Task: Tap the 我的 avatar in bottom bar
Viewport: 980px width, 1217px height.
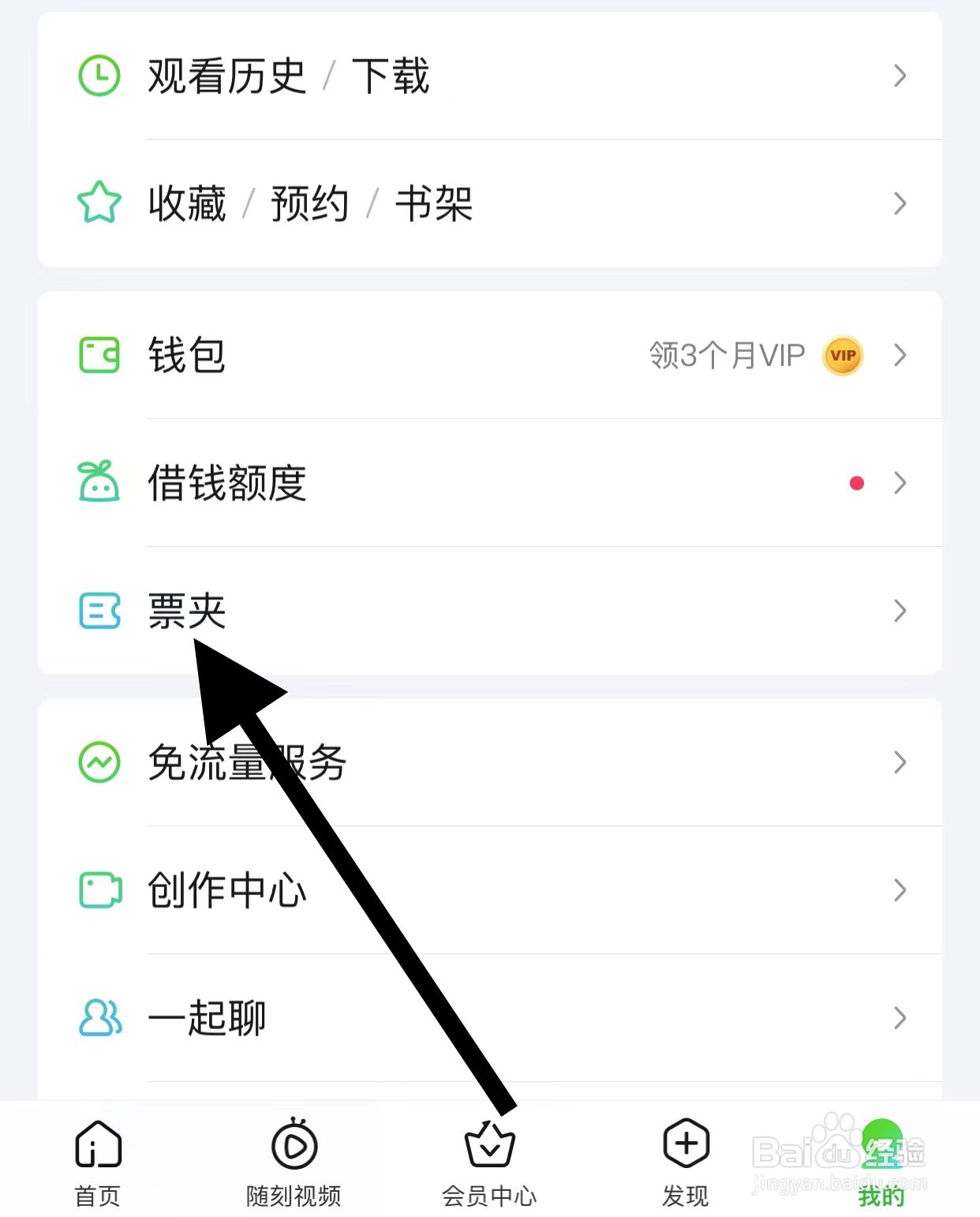Action: point(881,1136)
